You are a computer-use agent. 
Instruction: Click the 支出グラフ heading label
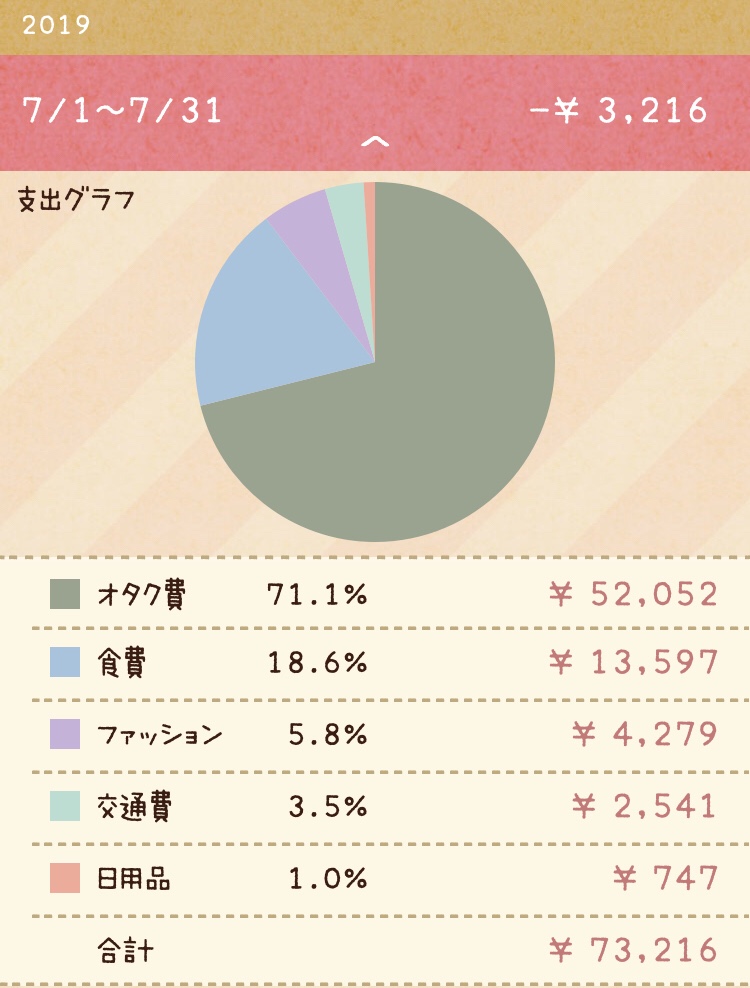[73, 199]
